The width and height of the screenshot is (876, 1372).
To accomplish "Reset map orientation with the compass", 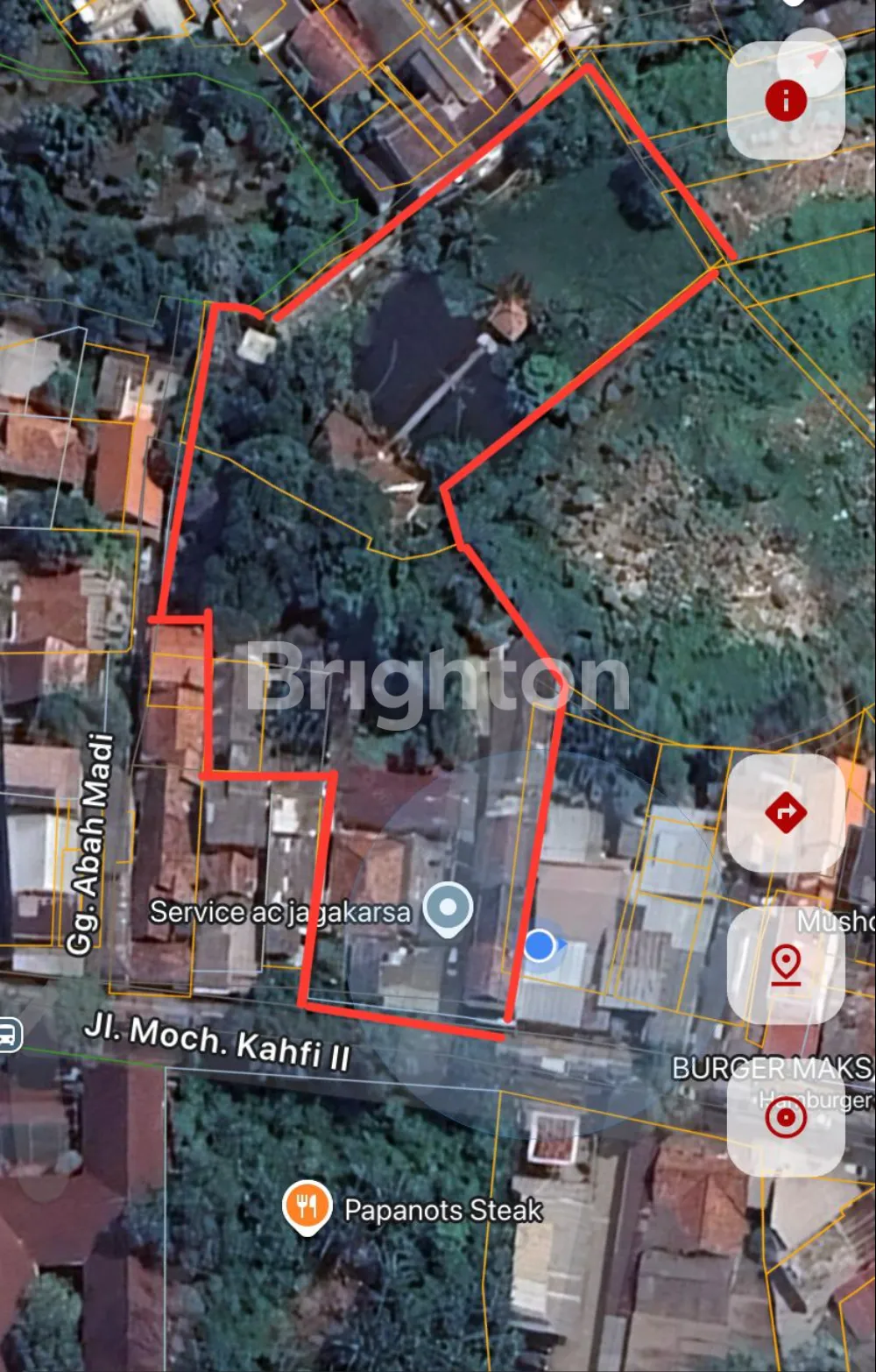I will point(819,58).
